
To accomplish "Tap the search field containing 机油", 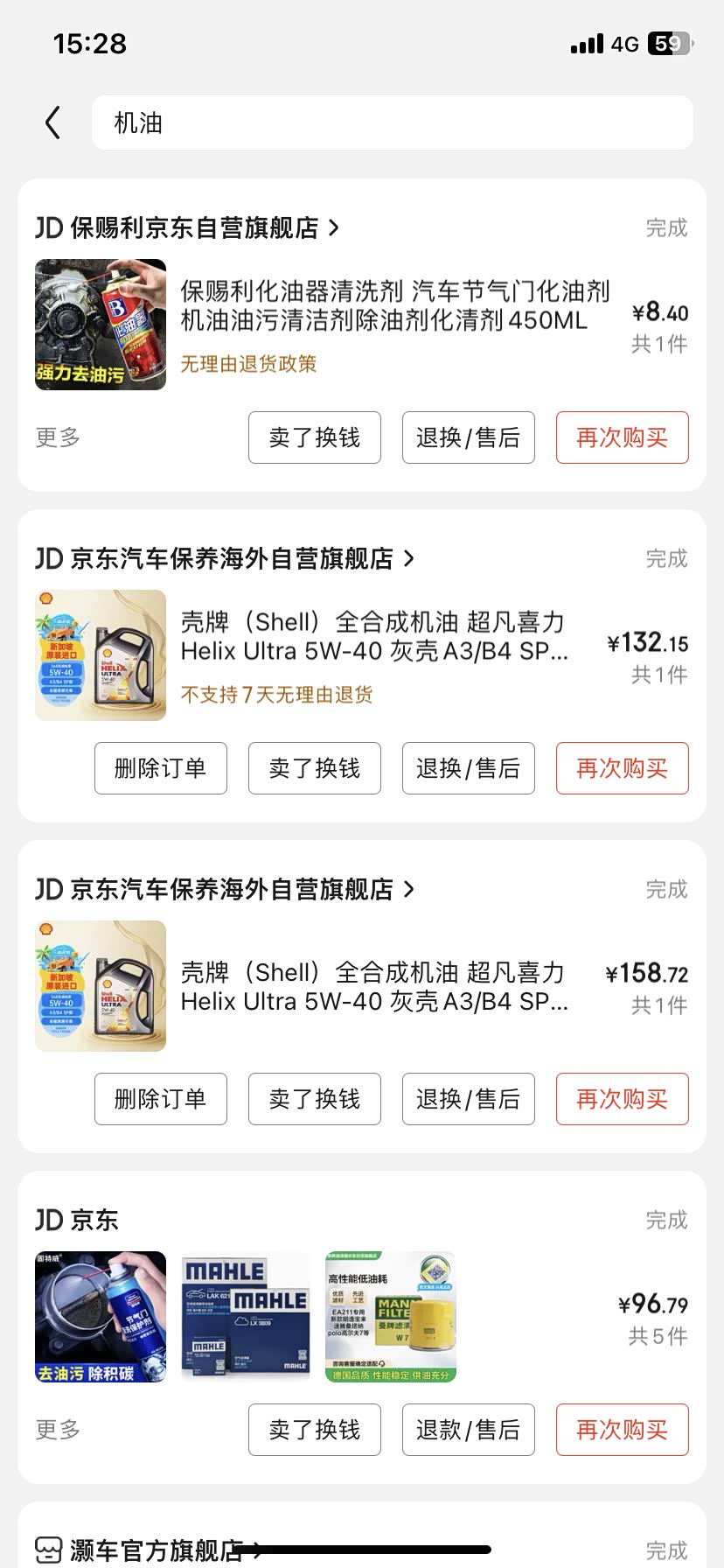I will click(392, 122).
